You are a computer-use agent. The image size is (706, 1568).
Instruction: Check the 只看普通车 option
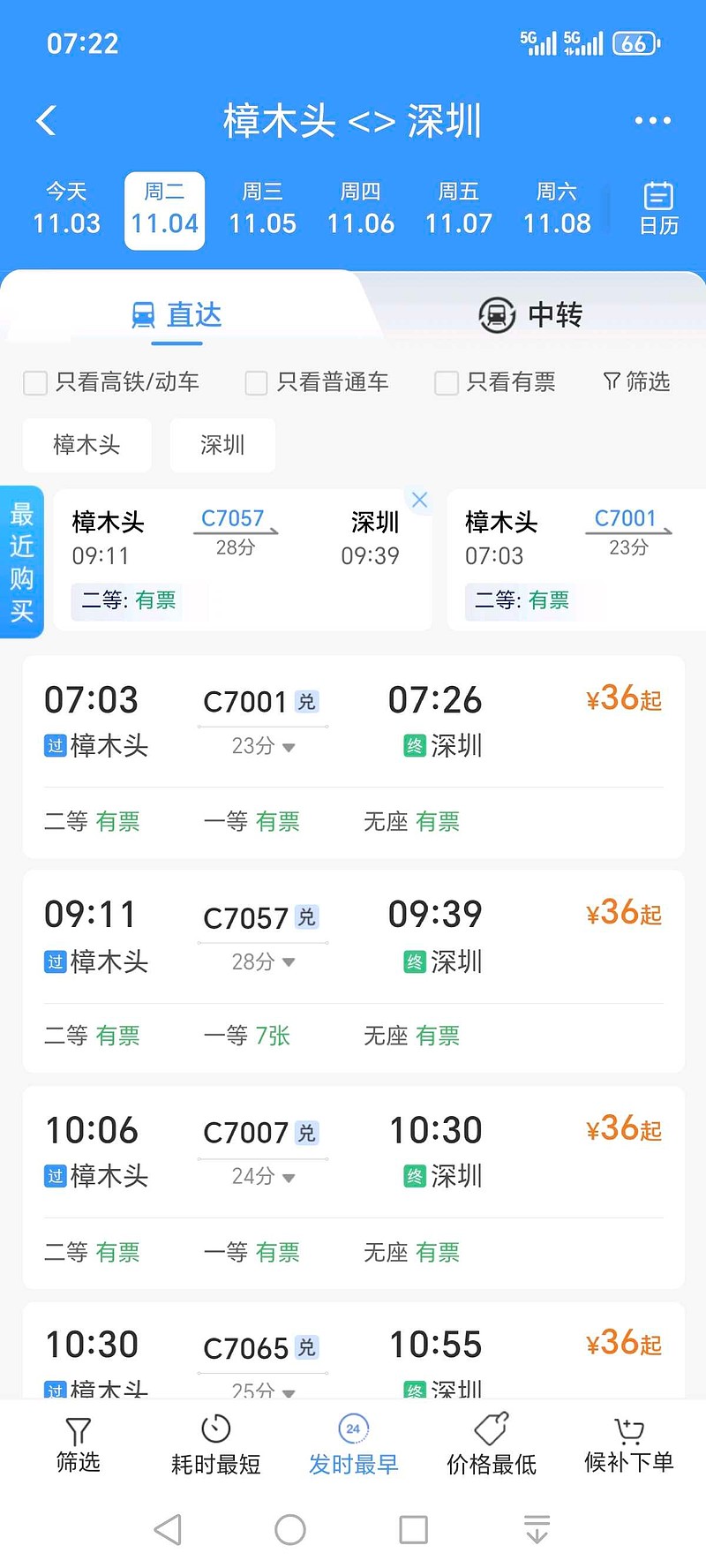pos(256,383)
